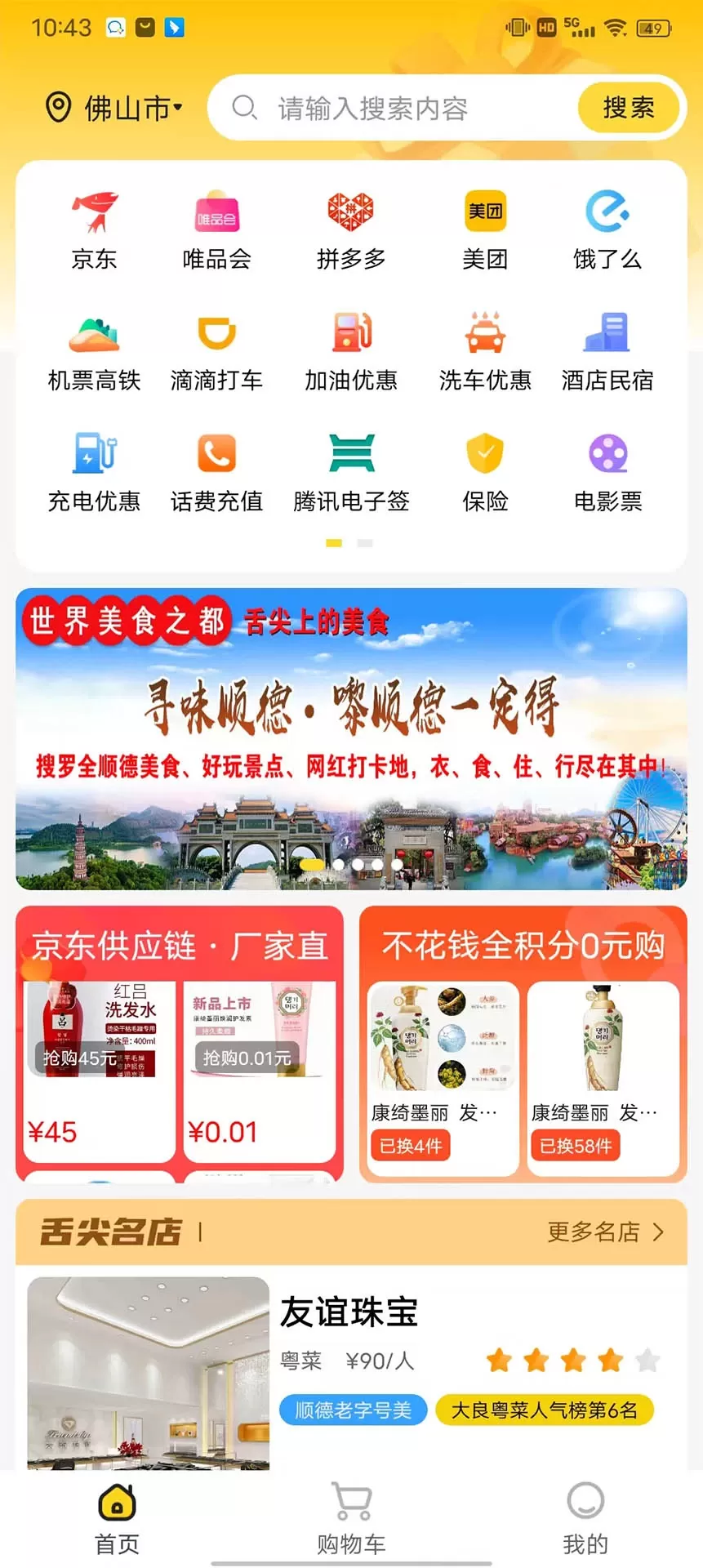703x1568 pixels.
Task: Open the 拼多多 shortcut
Action: (350, 230)
